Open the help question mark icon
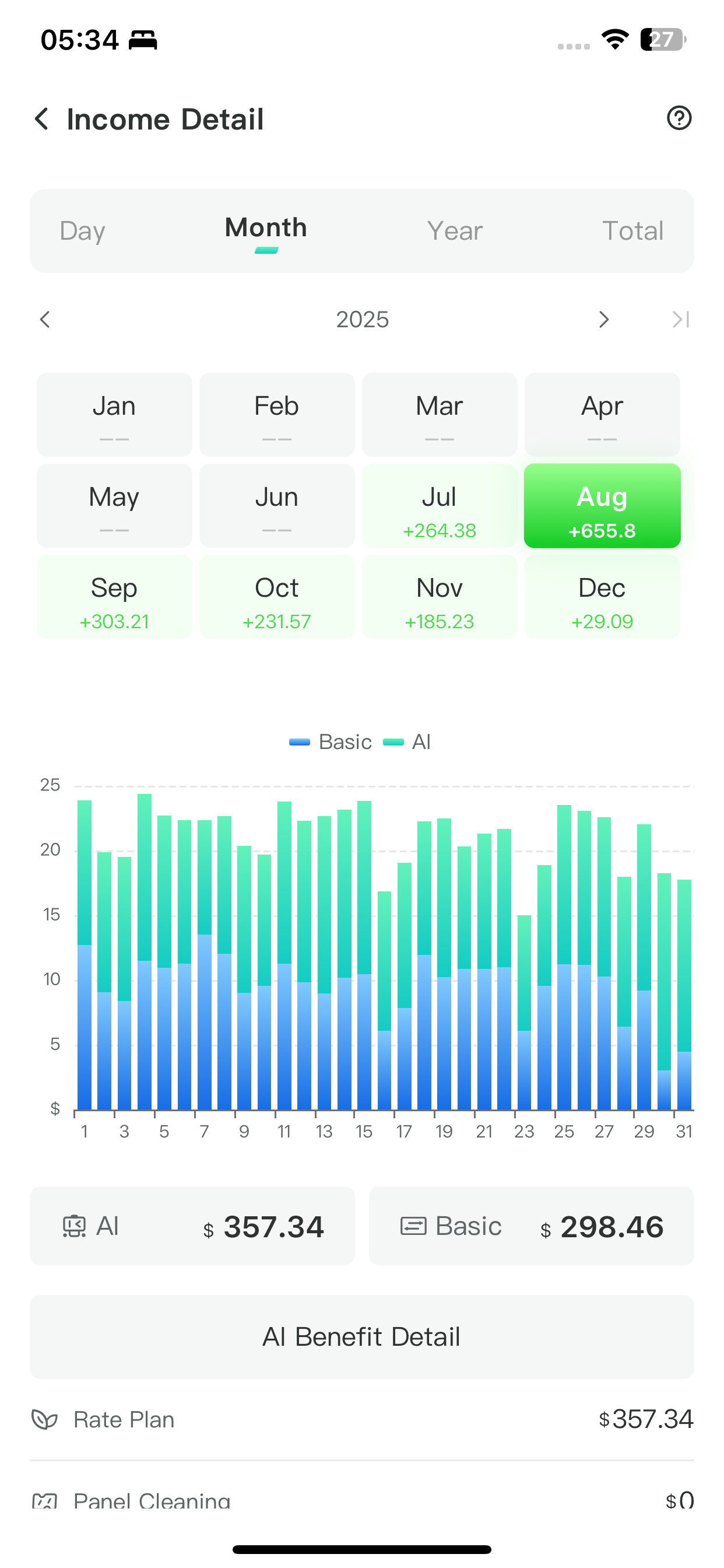The image size is (724, 1568). (679, 118)
